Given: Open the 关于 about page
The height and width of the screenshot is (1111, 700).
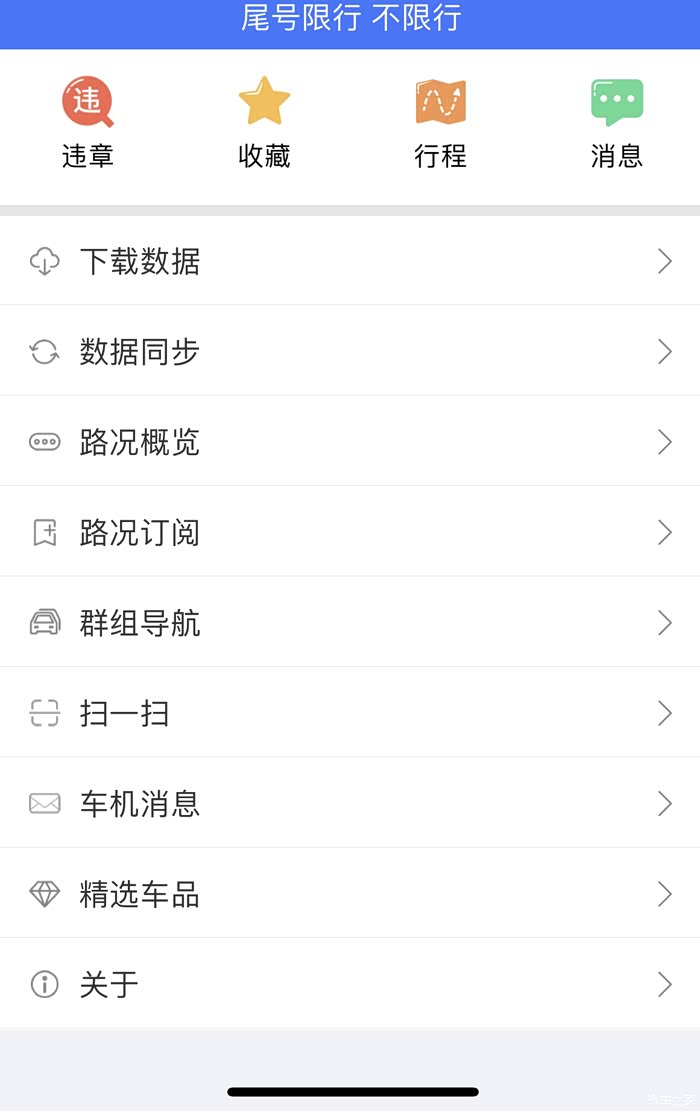Looking at the screenshot, I should click(x=350, y=984).
